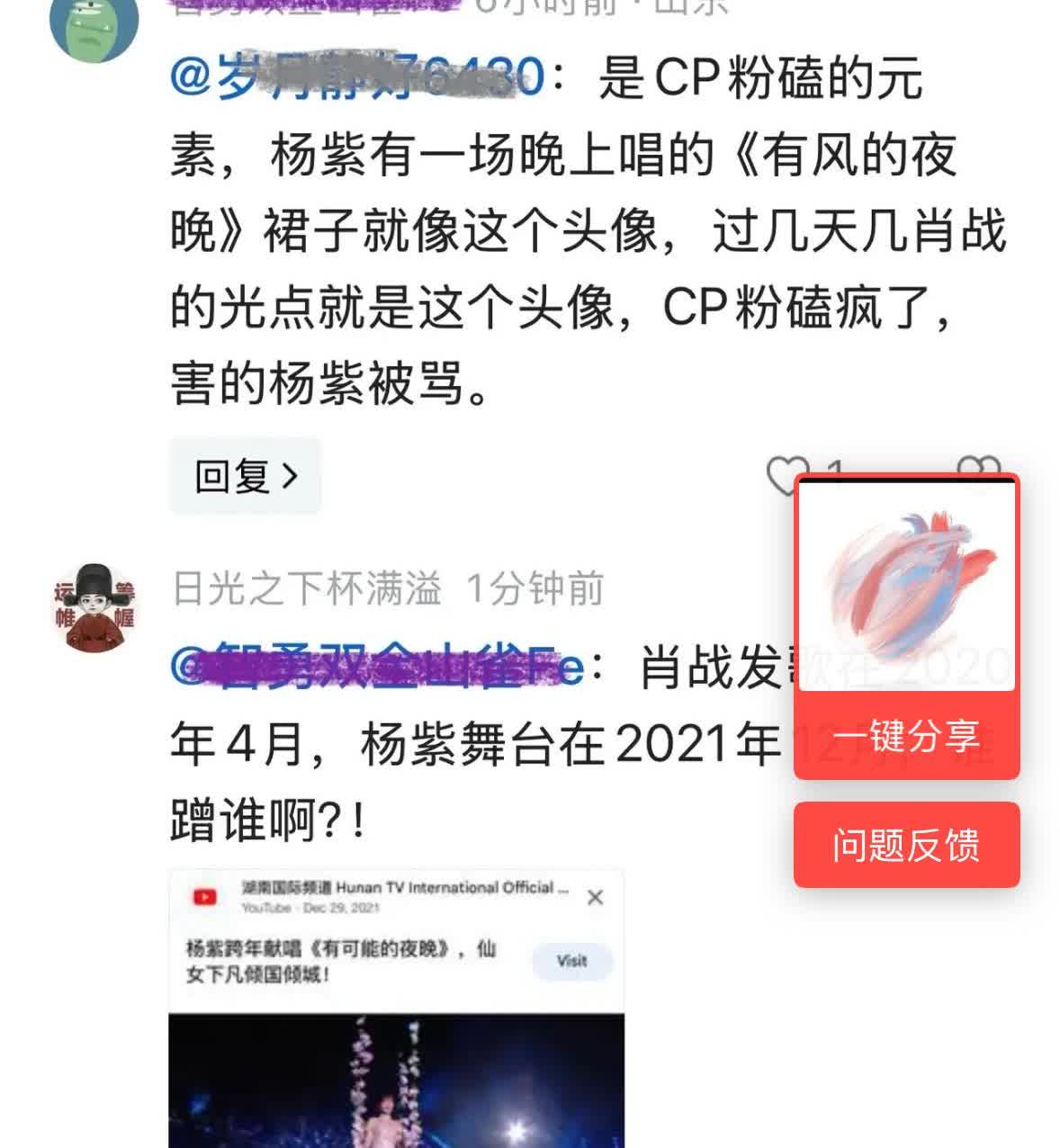This screenshot has height=1148, width=1060.
Task: Tap the 回复 button under the first comment
Action: pos(245,476)
